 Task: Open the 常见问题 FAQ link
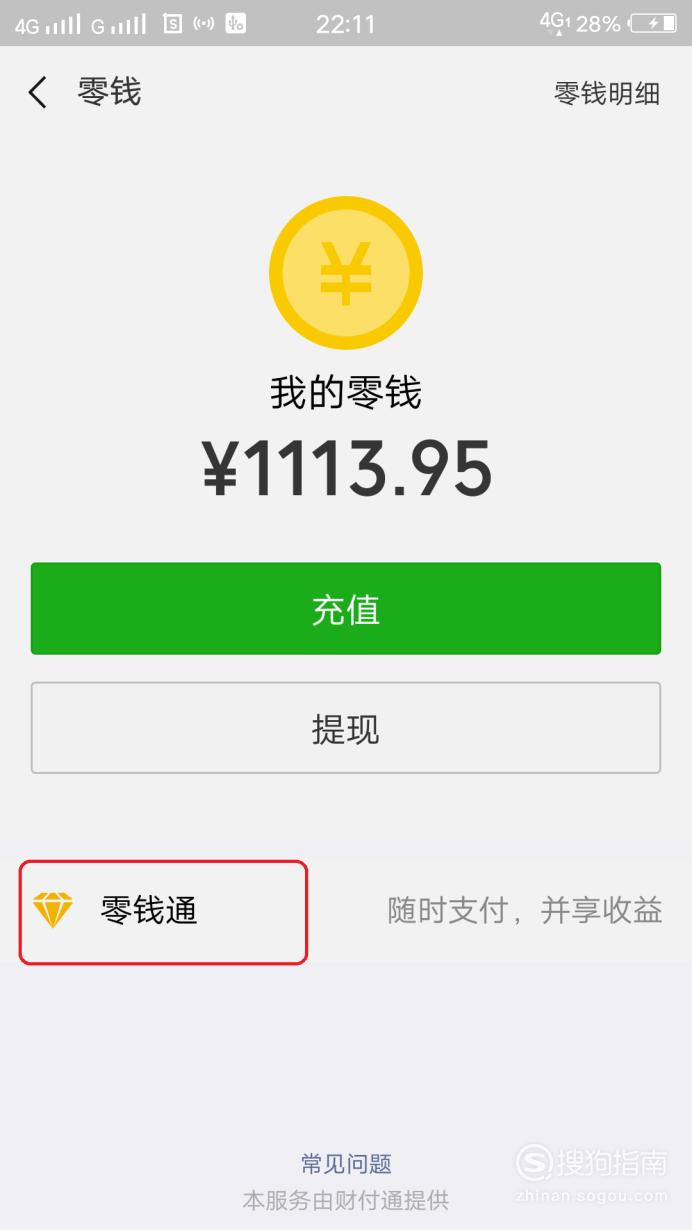(346, 1163)
